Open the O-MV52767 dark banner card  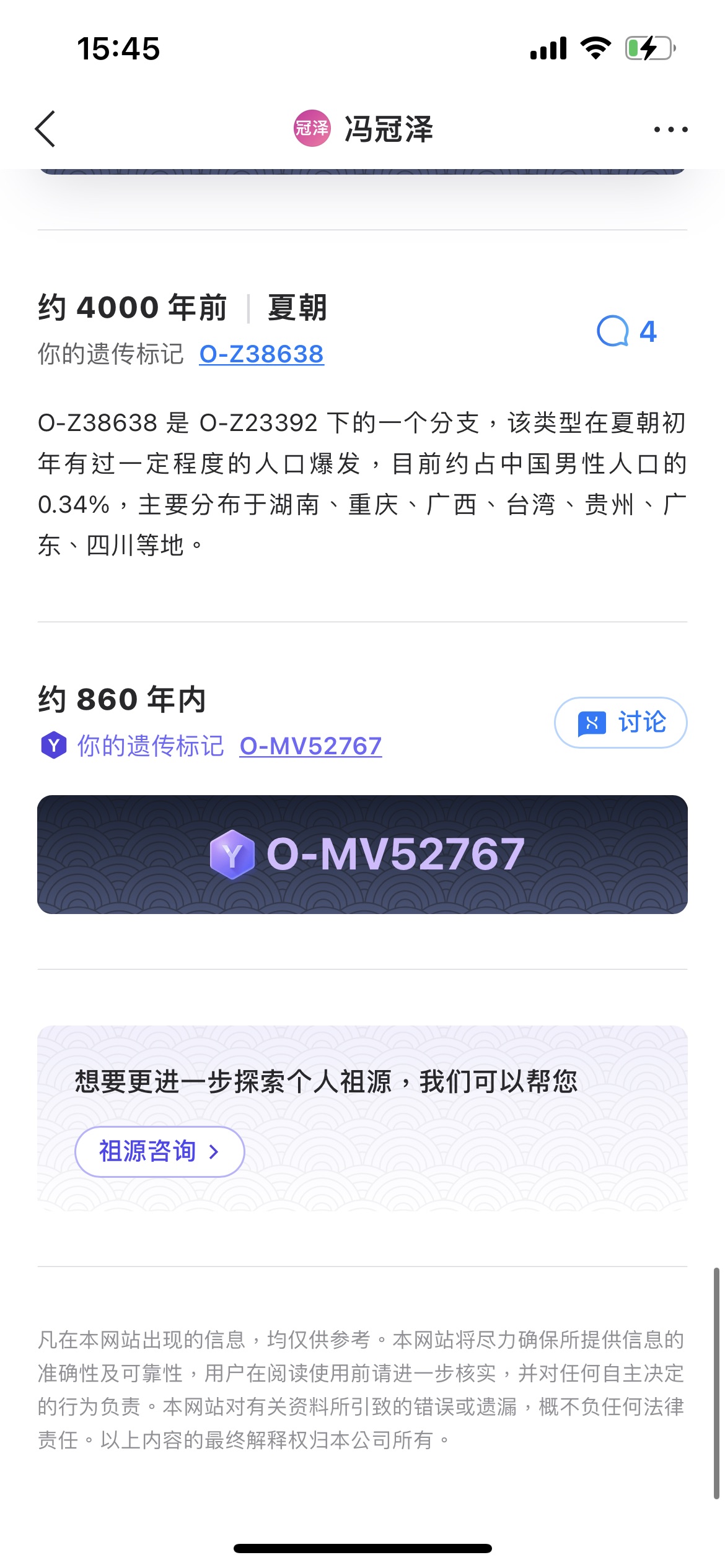pos(362,854)
